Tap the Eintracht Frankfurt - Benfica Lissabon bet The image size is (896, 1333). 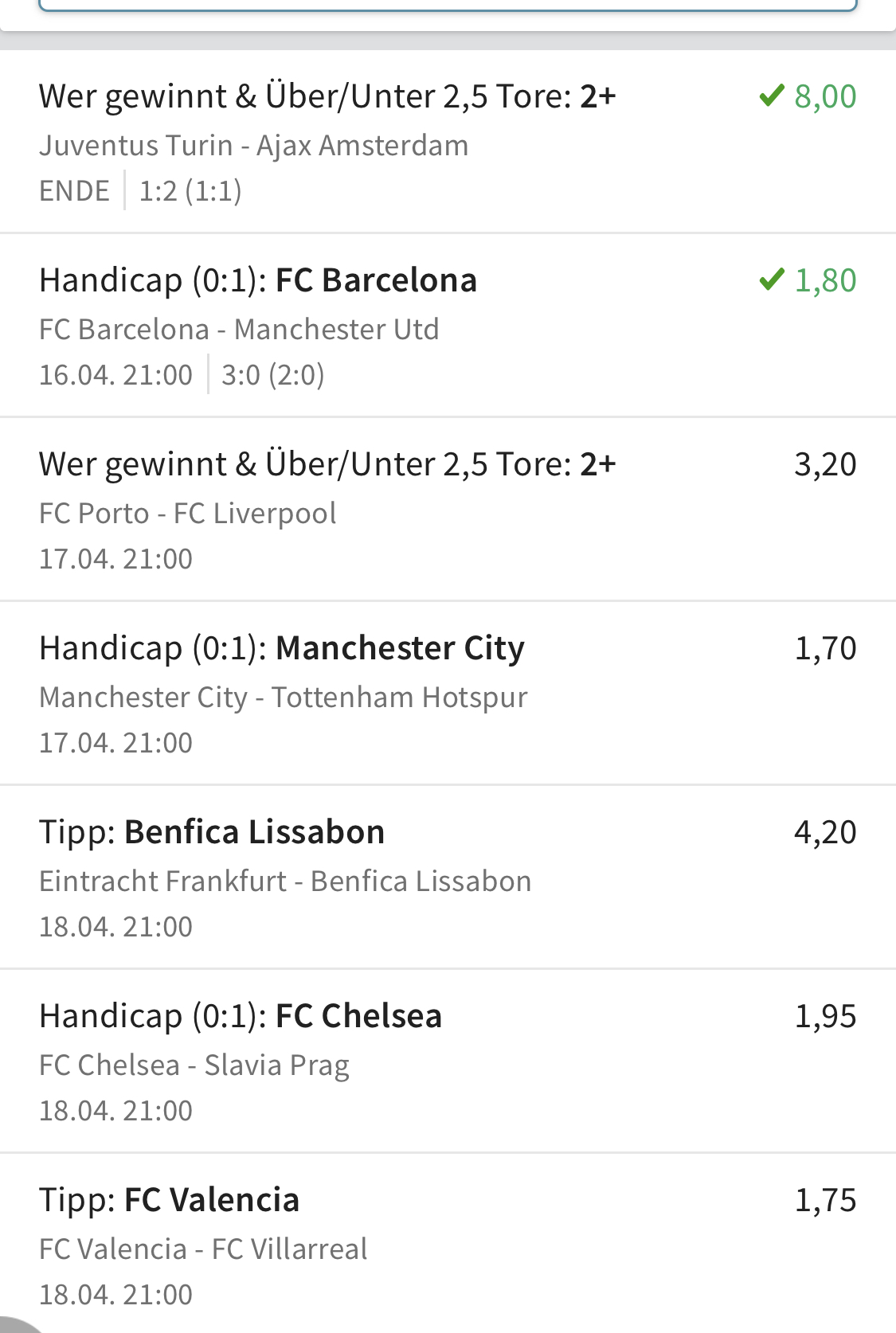(x=446, y=878)
